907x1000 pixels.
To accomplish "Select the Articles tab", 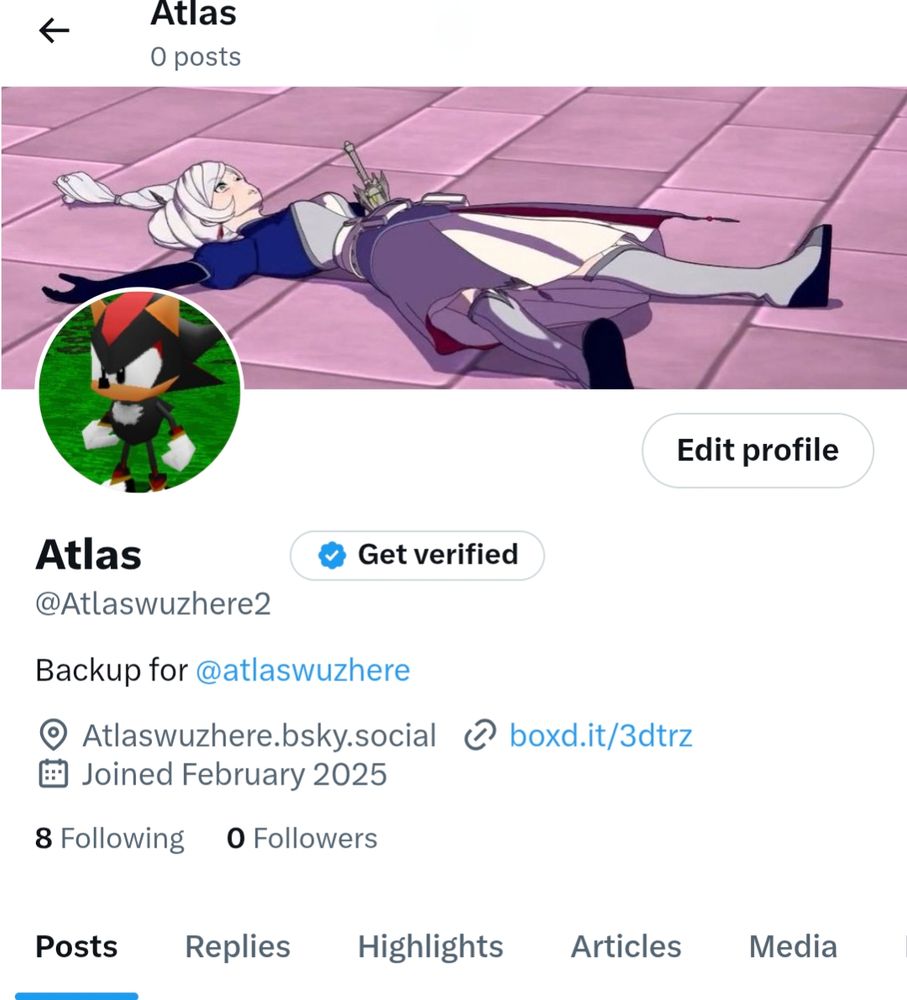I will point(625,946).
